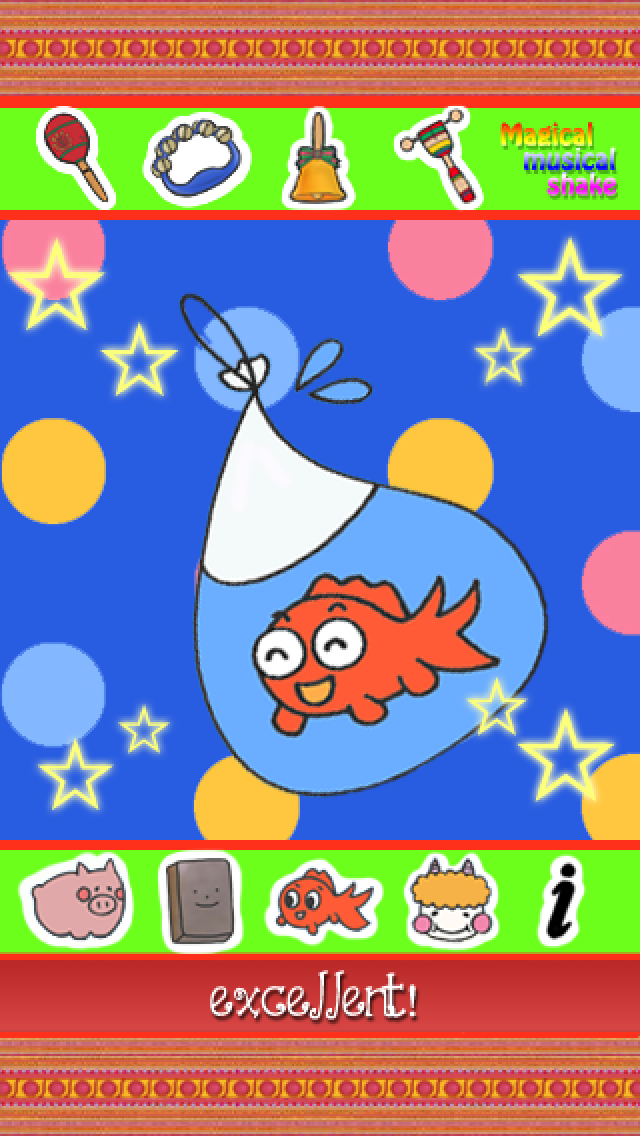This screenshot has width=640, height=1136.
Task: Open the info button
Action: point(562,900)
